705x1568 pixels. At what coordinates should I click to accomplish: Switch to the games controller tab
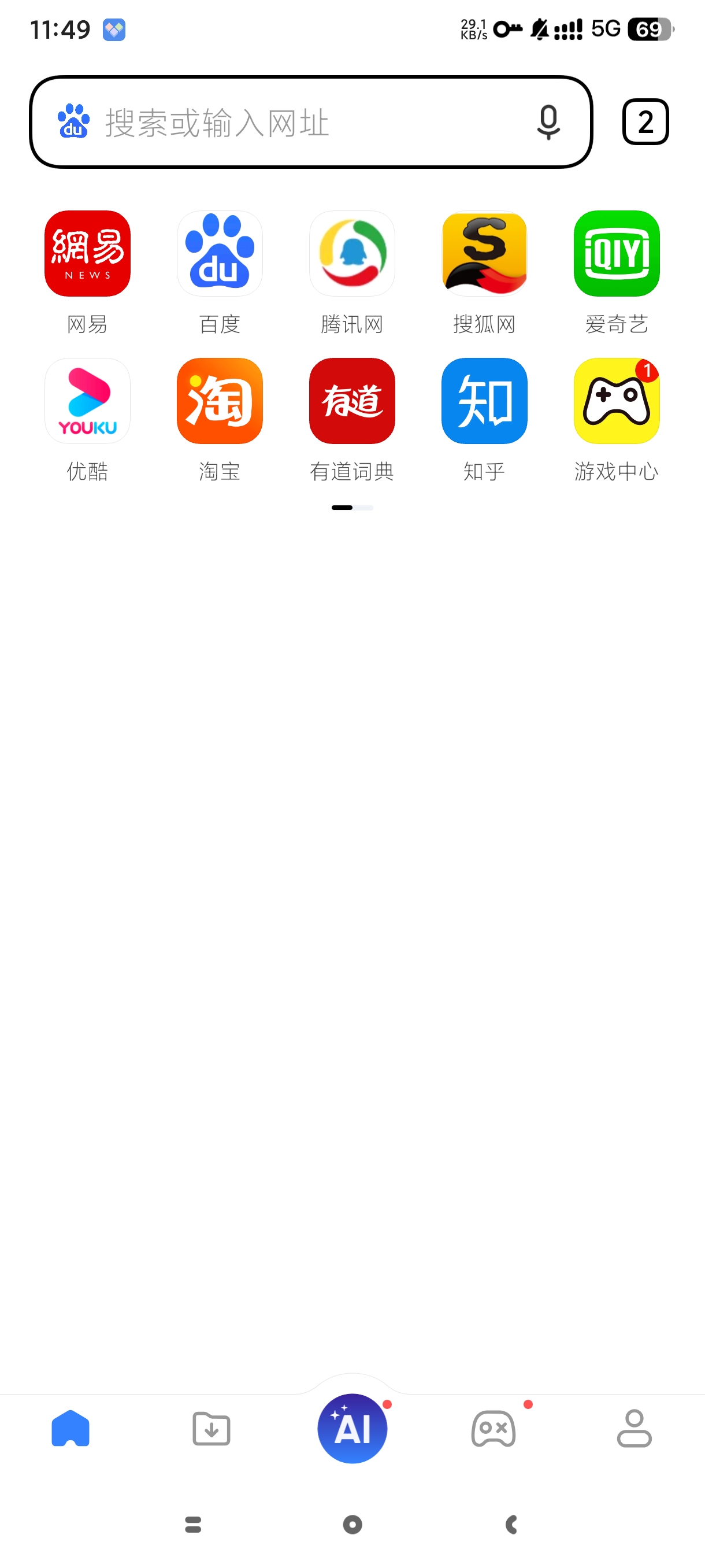[493, 1428]
